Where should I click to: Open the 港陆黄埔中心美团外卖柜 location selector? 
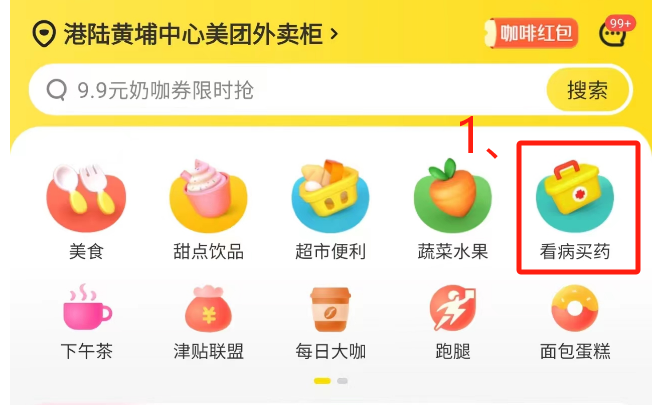coord(188,34)
